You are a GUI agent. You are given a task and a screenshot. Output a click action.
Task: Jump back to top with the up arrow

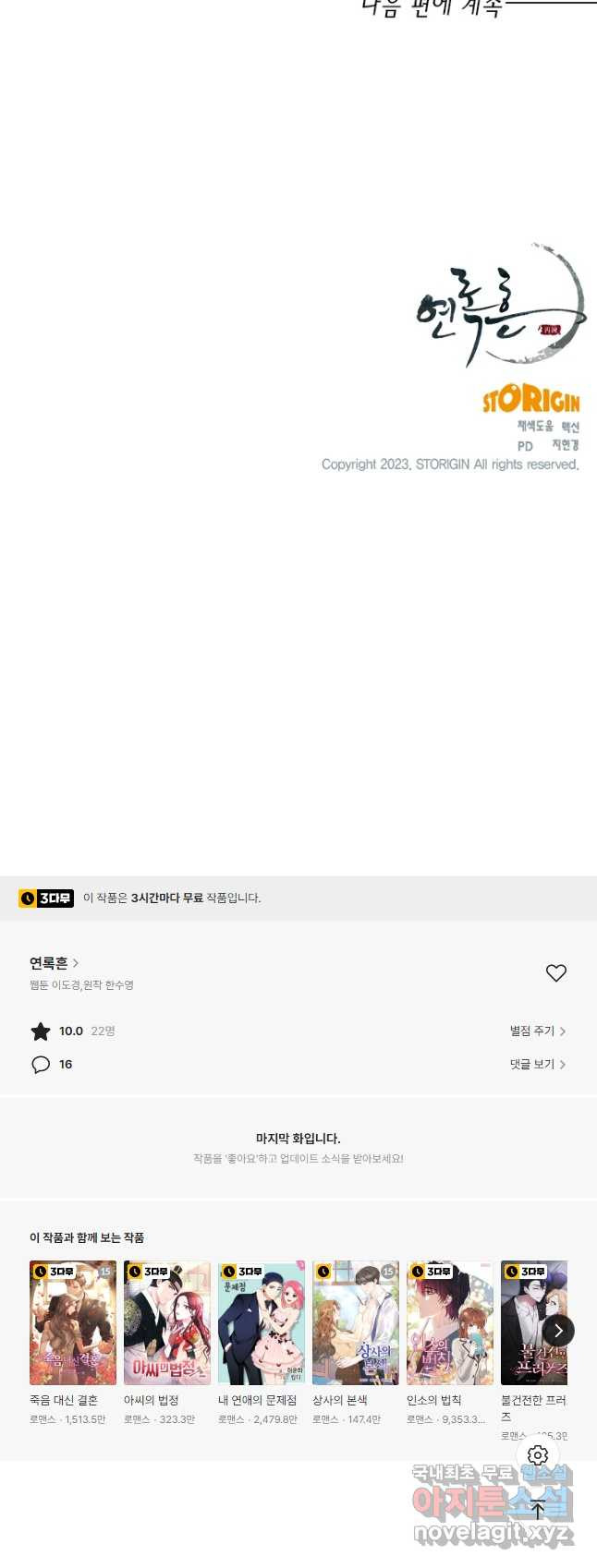538,1511
